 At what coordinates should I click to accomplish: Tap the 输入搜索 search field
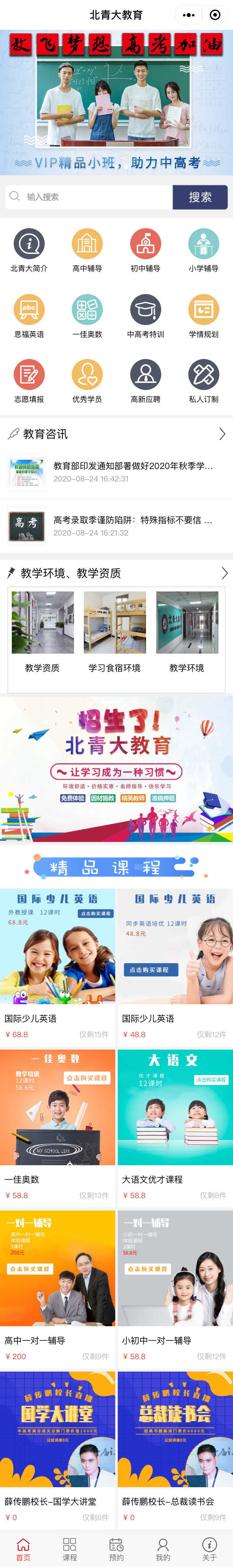pos(91,197)
